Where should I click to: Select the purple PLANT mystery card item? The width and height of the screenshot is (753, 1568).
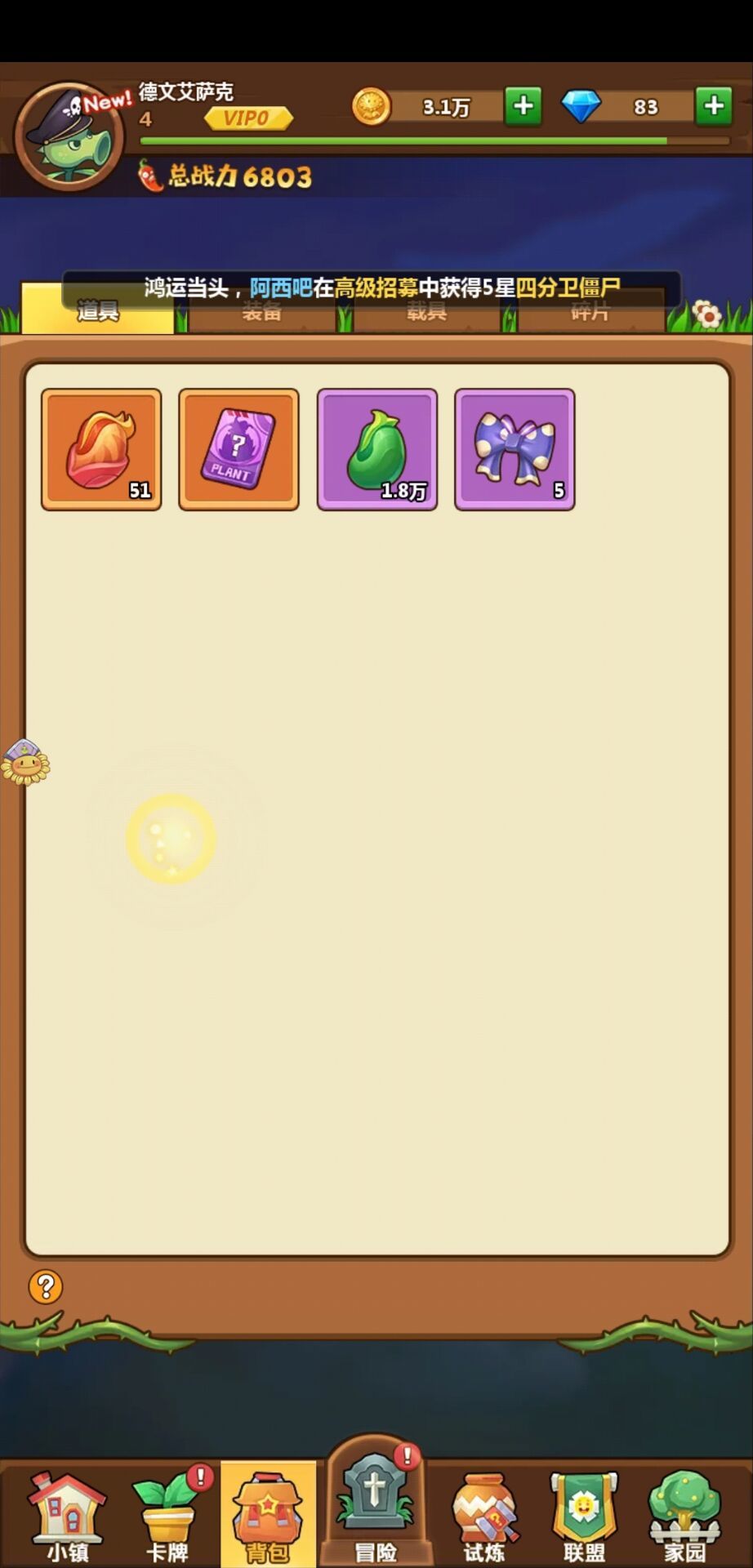pos(238,449)
